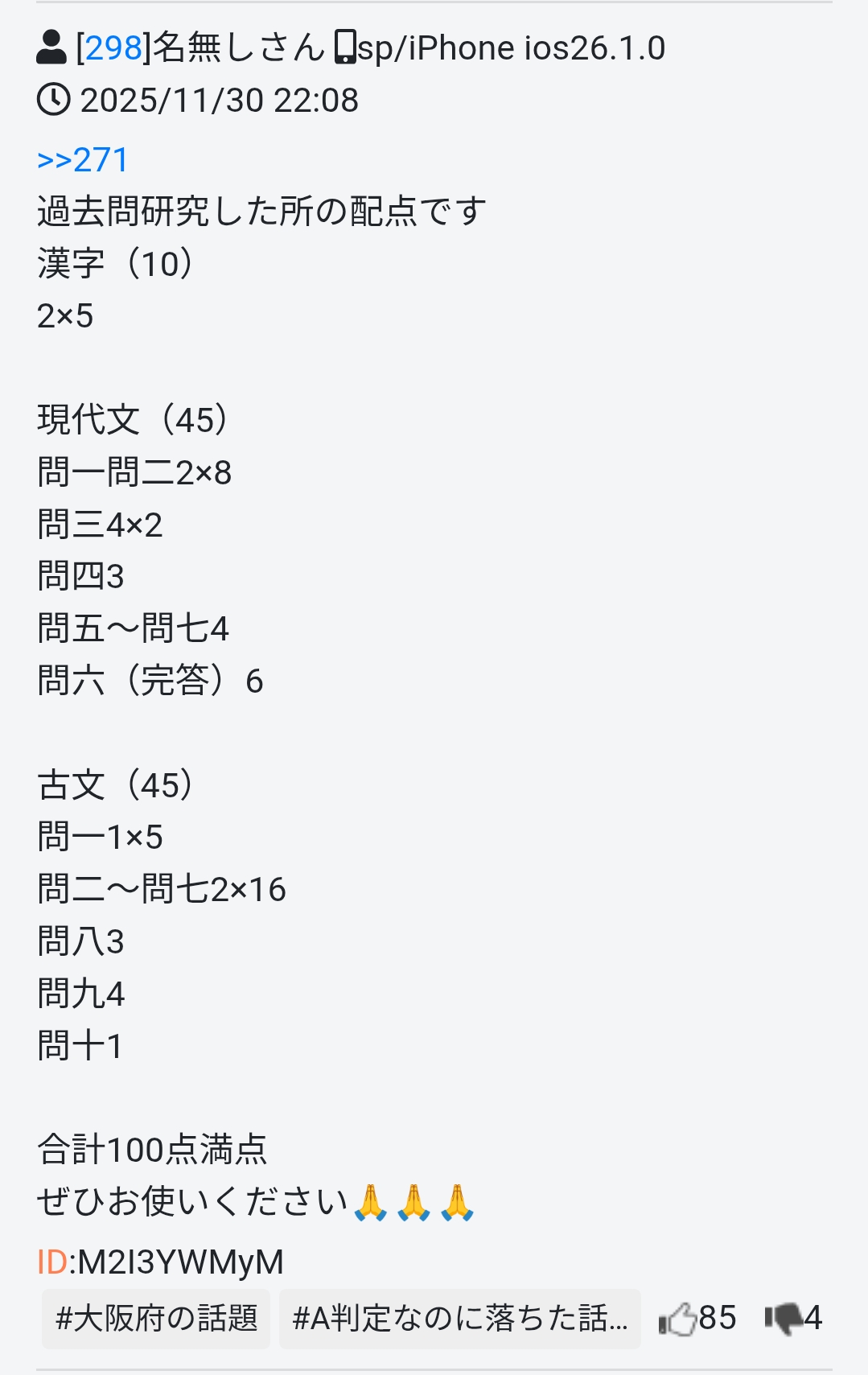Open the #大阪府の話題 tag
The height and width of the screenshot is (1375, 868).
pyautogui.click(x=156, y=1319)
